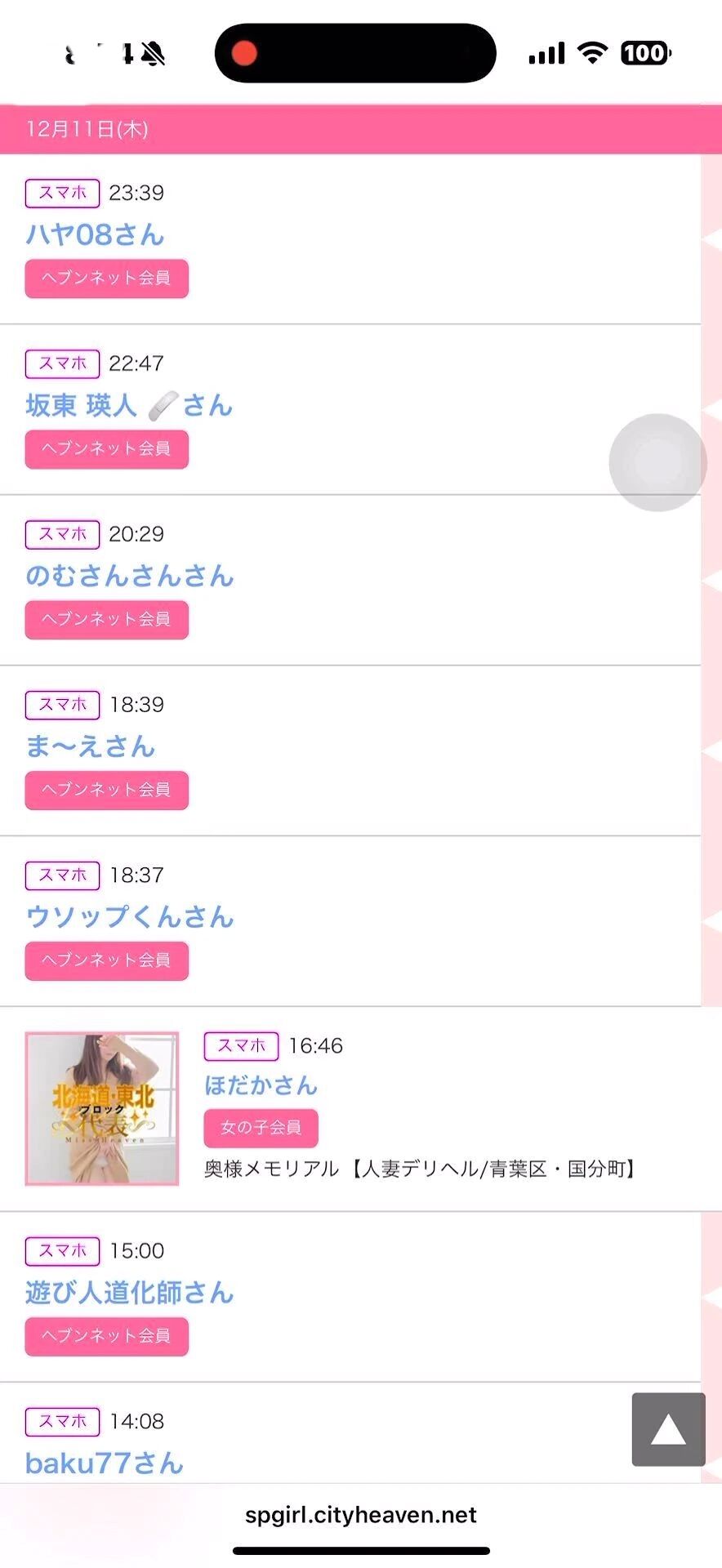Tap the スマホ icon beside ハヤ08さん
Viewport: 722px width, 1568px height.
click(x=62, y=193)
